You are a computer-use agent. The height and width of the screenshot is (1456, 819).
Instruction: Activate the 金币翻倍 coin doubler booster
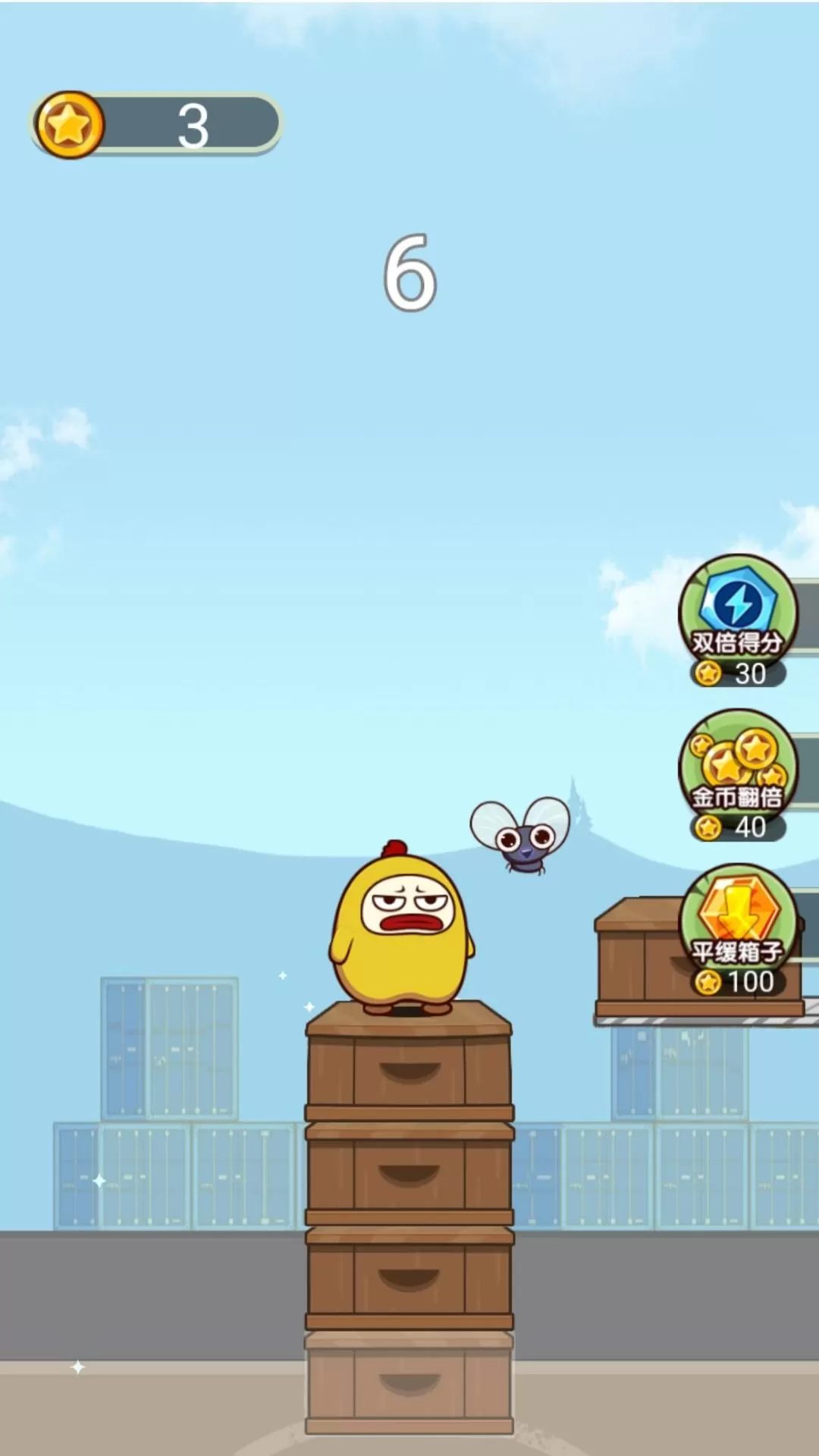(737, 775)
